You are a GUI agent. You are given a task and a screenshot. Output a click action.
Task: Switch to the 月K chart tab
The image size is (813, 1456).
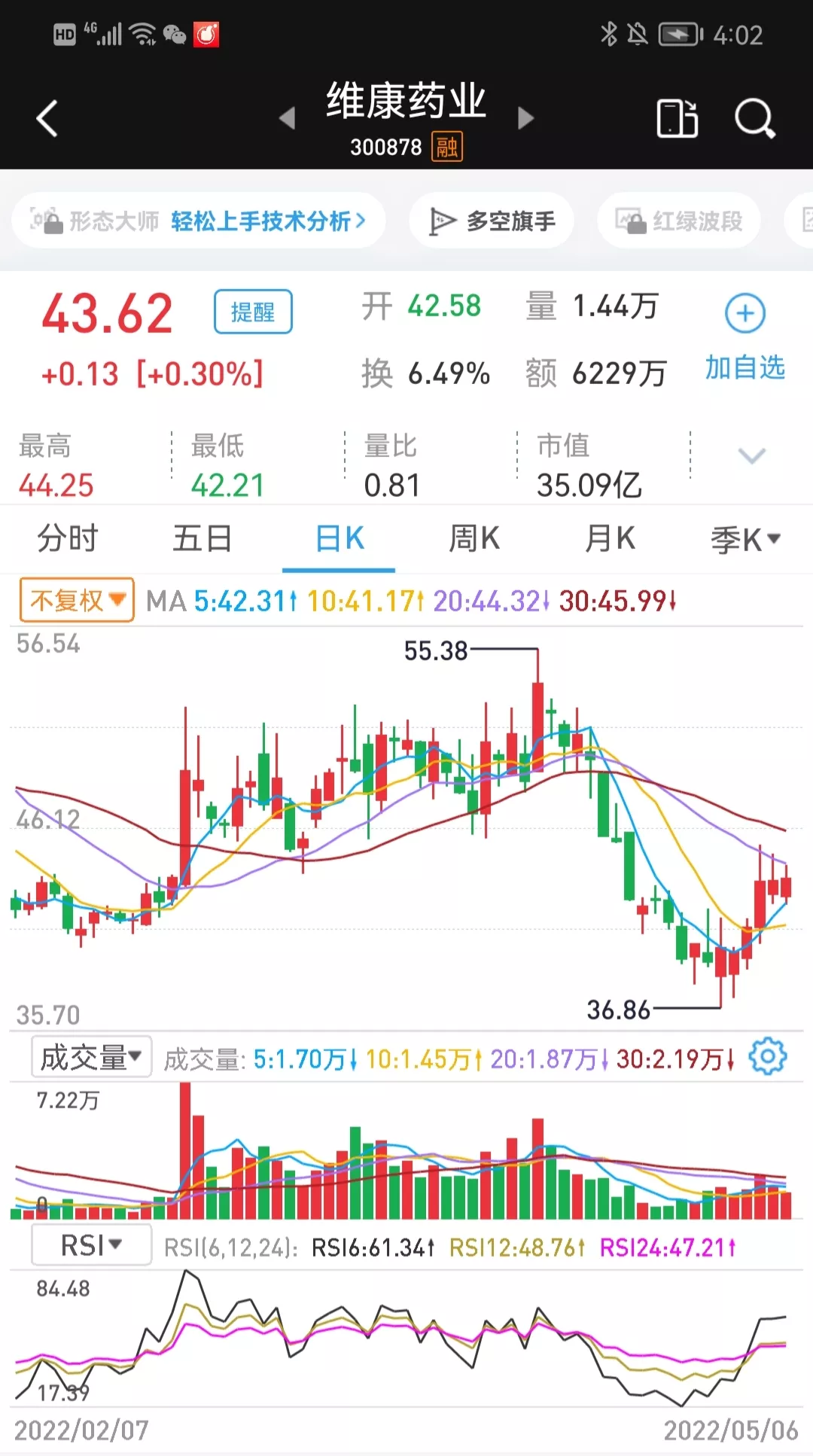(610, 539)
